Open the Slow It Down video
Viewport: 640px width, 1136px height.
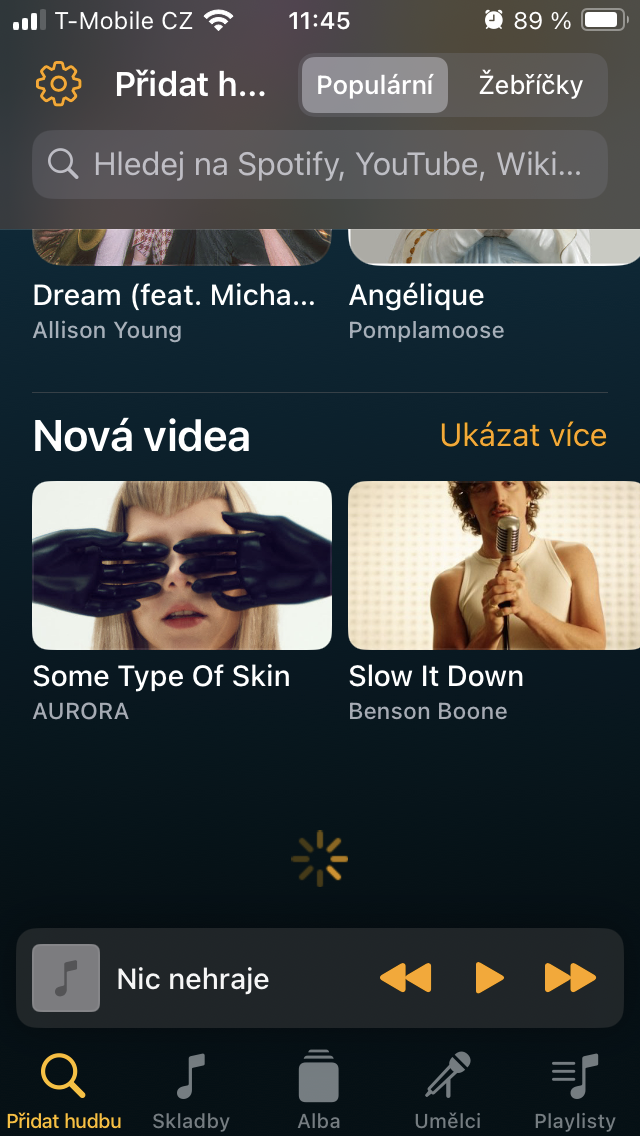(477, 565)
